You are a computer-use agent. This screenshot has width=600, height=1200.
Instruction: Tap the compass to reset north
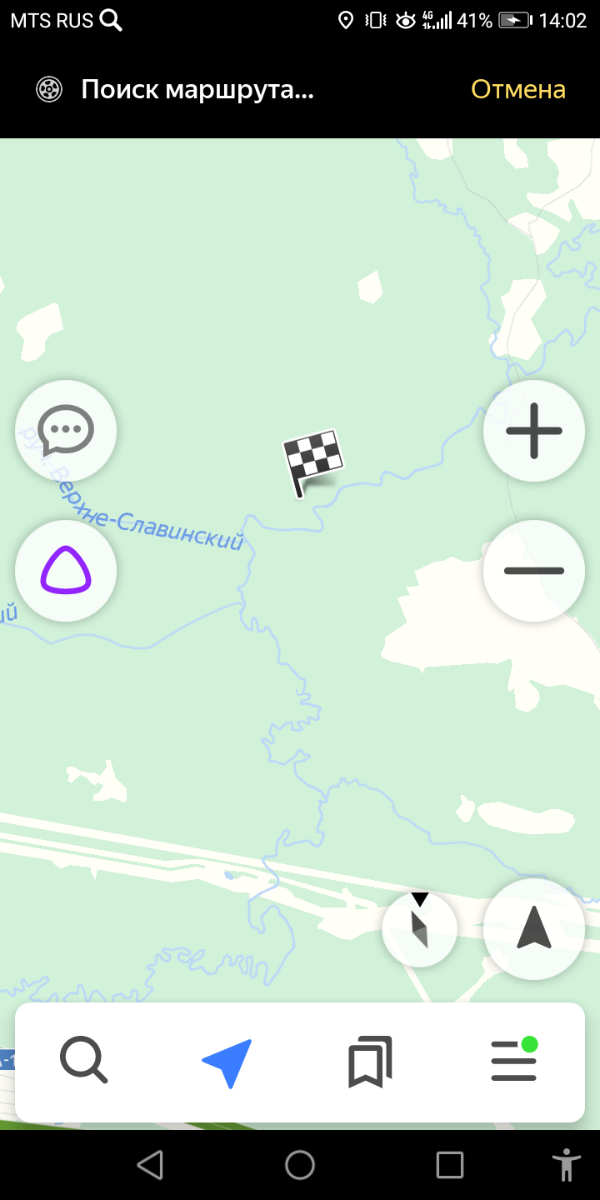tap(420, 929)
